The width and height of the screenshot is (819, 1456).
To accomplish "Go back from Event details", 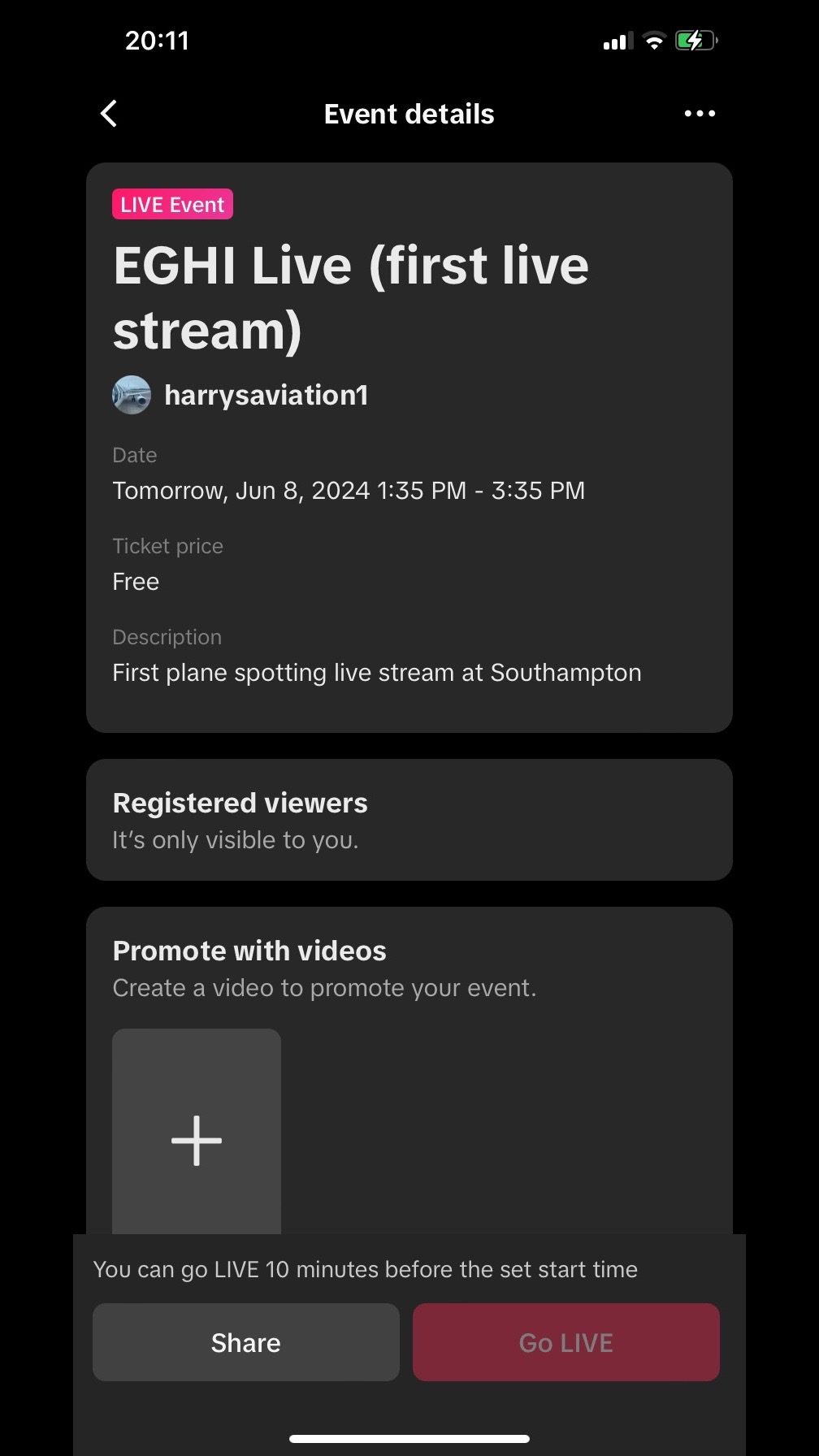I will click(109, 114).
